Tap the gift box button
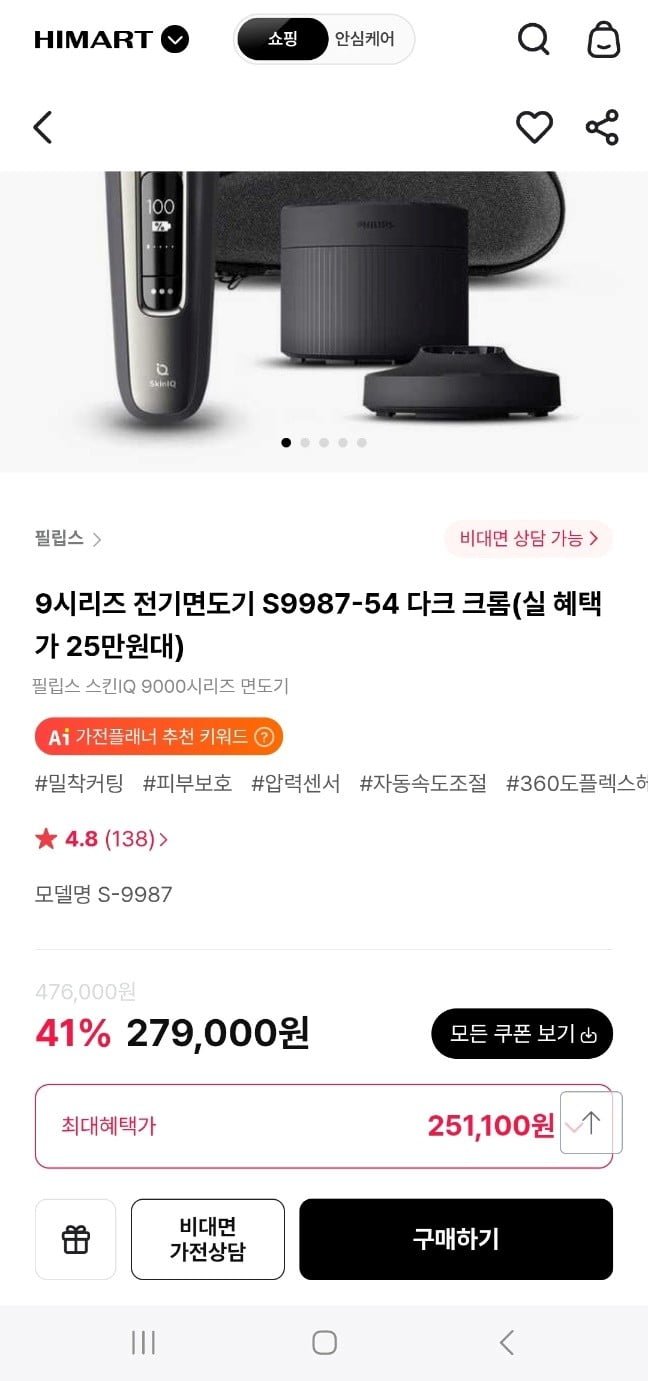The height and width of the screenshot is (1381, 648). click(x=76, y=1239)
